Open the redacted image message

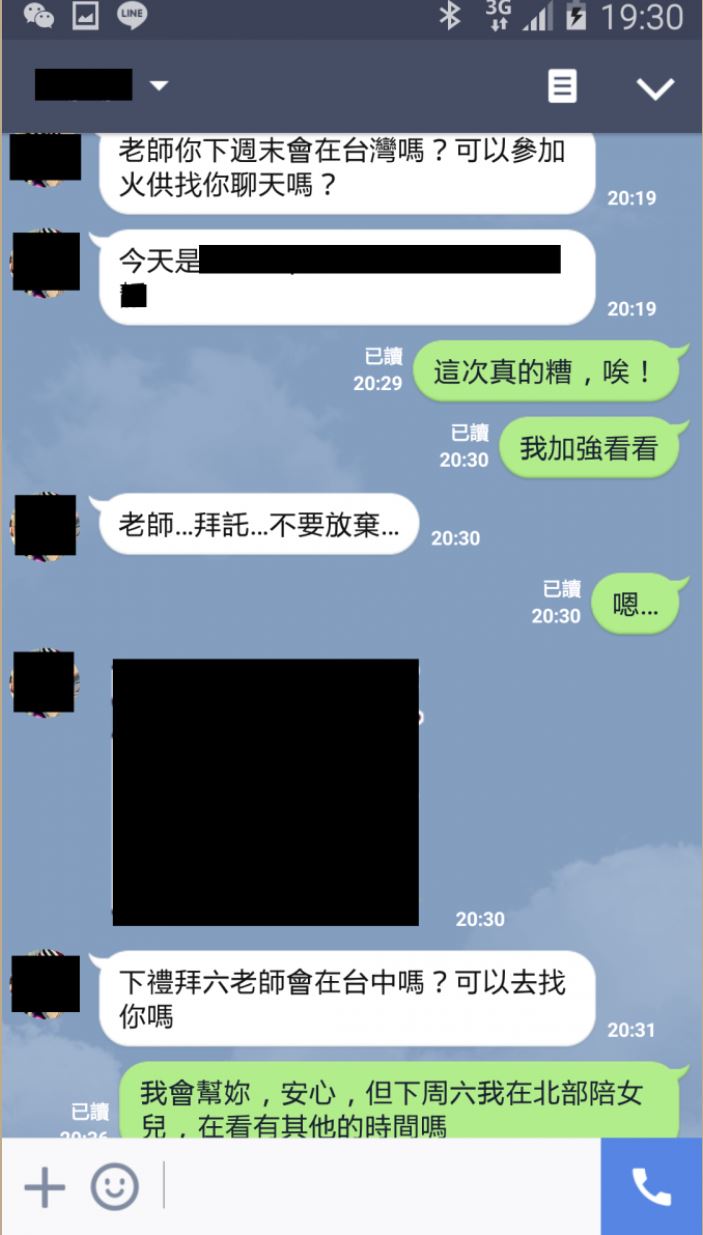coord(265,792)
